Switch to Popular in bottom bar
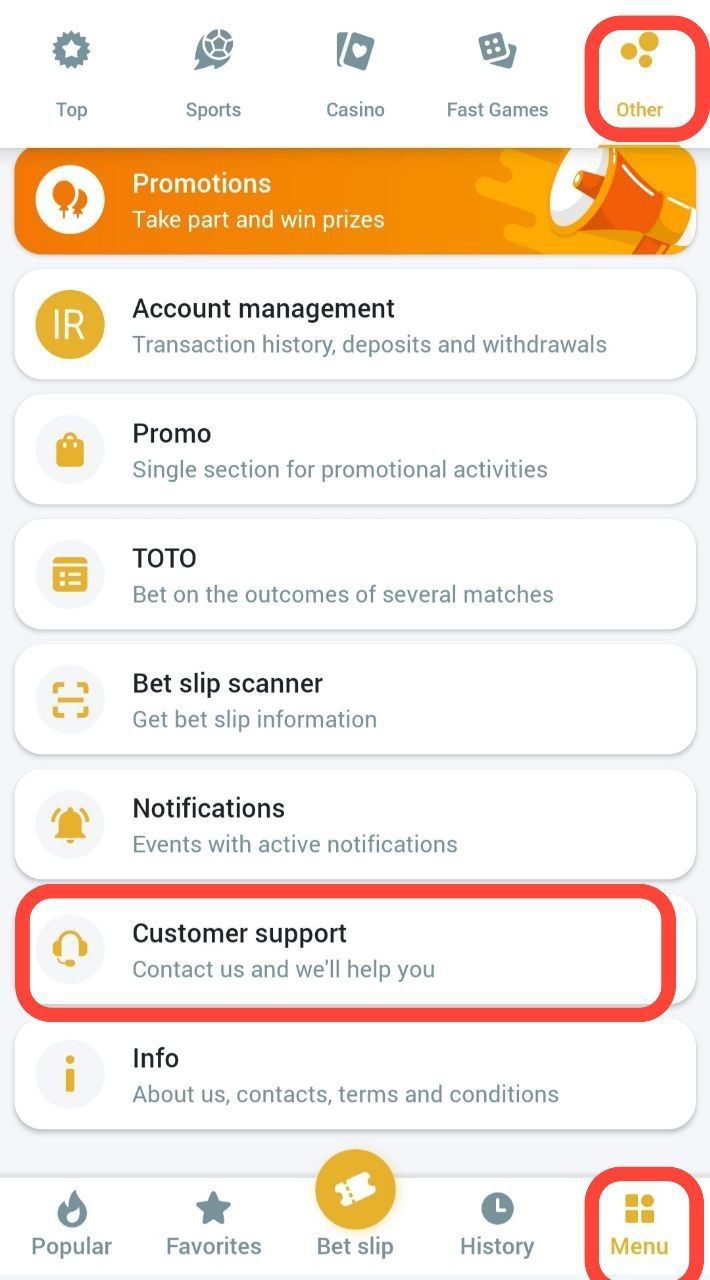 point(71,1225)
